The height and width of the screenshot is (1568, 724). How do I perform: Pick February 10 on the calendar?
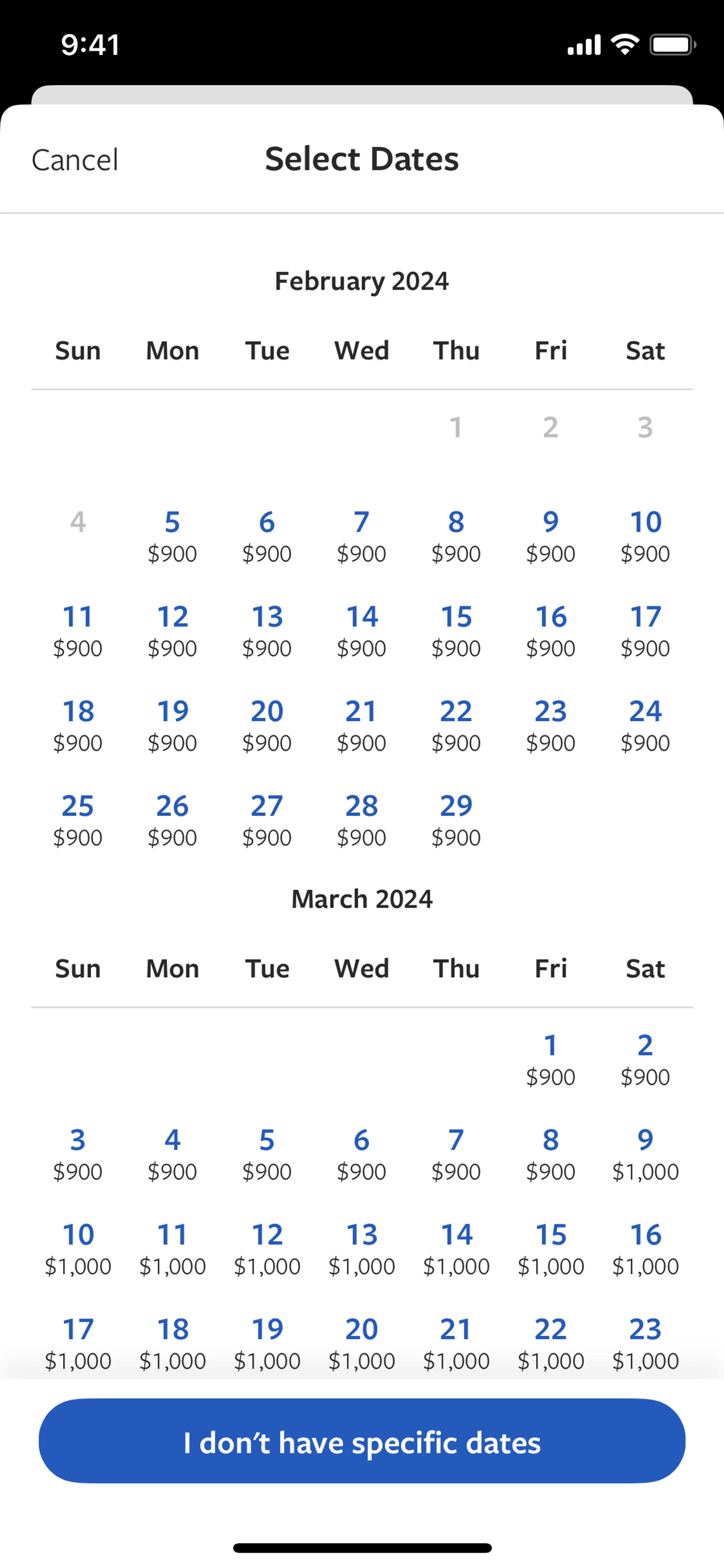coord(645,536)
